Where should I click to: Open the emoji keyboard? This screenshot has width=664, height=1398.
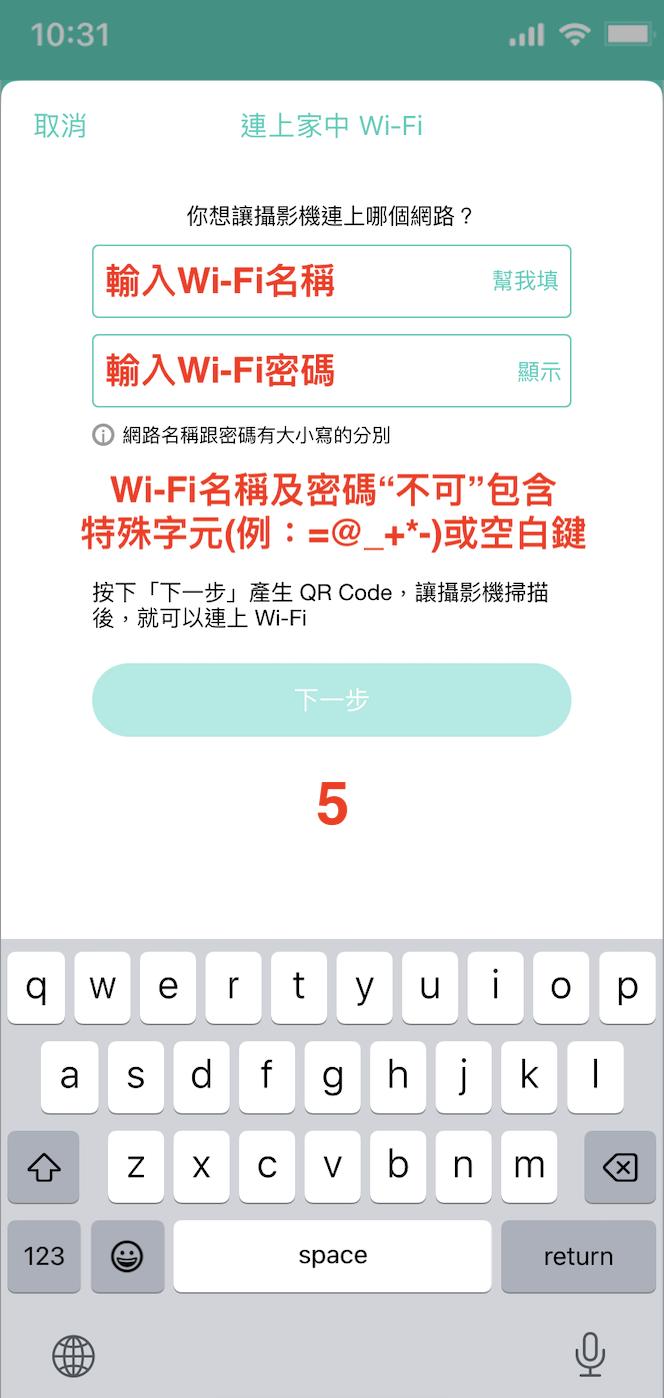point(127,1256)
